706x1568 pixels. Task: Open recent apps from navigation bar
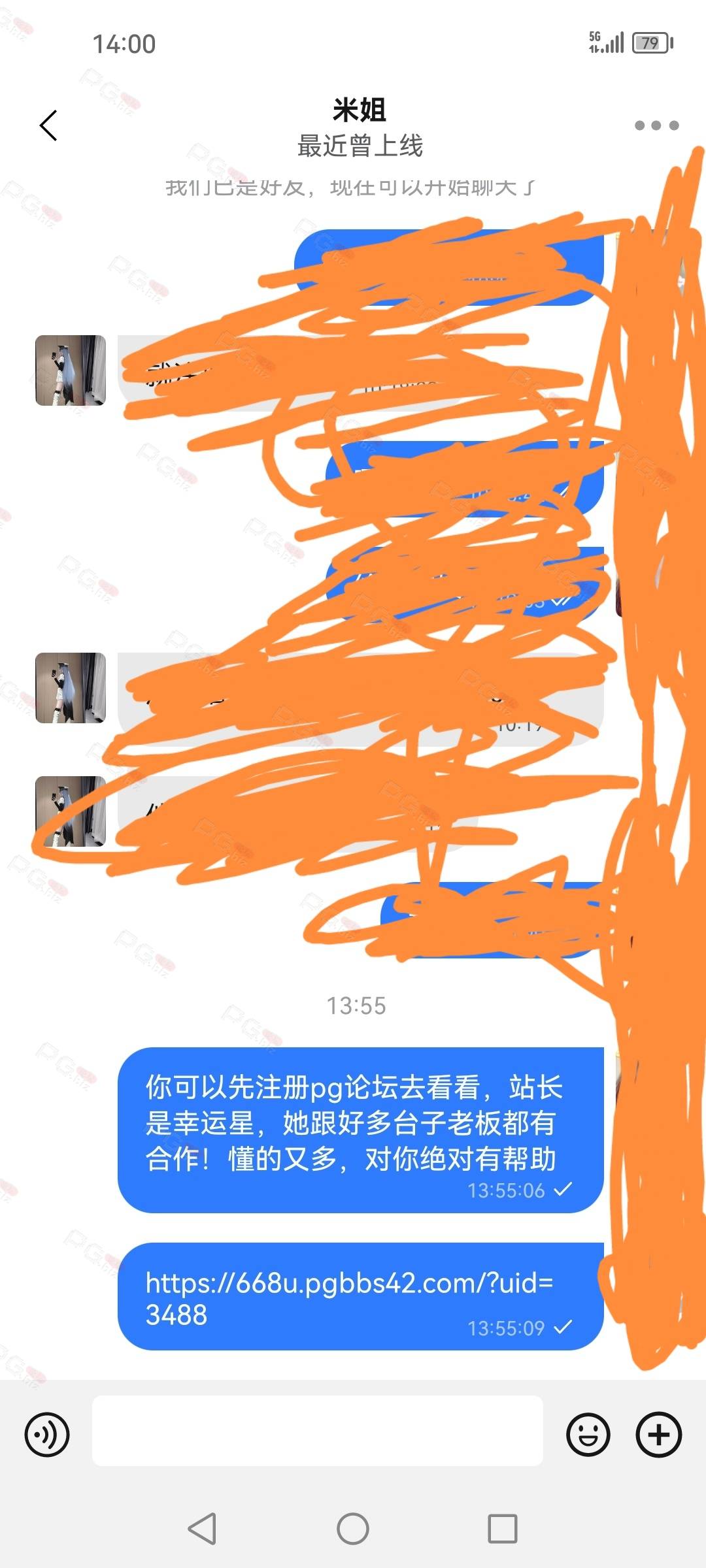coord(503,1529)
